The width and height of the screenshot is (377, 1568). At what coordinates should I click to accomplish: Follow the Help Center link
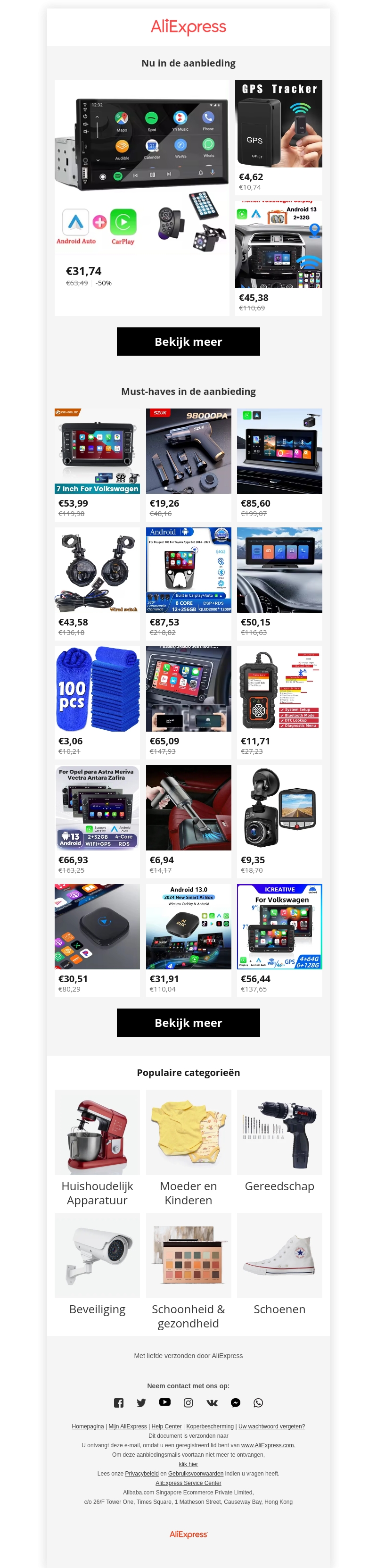(x=166, y=1426)
